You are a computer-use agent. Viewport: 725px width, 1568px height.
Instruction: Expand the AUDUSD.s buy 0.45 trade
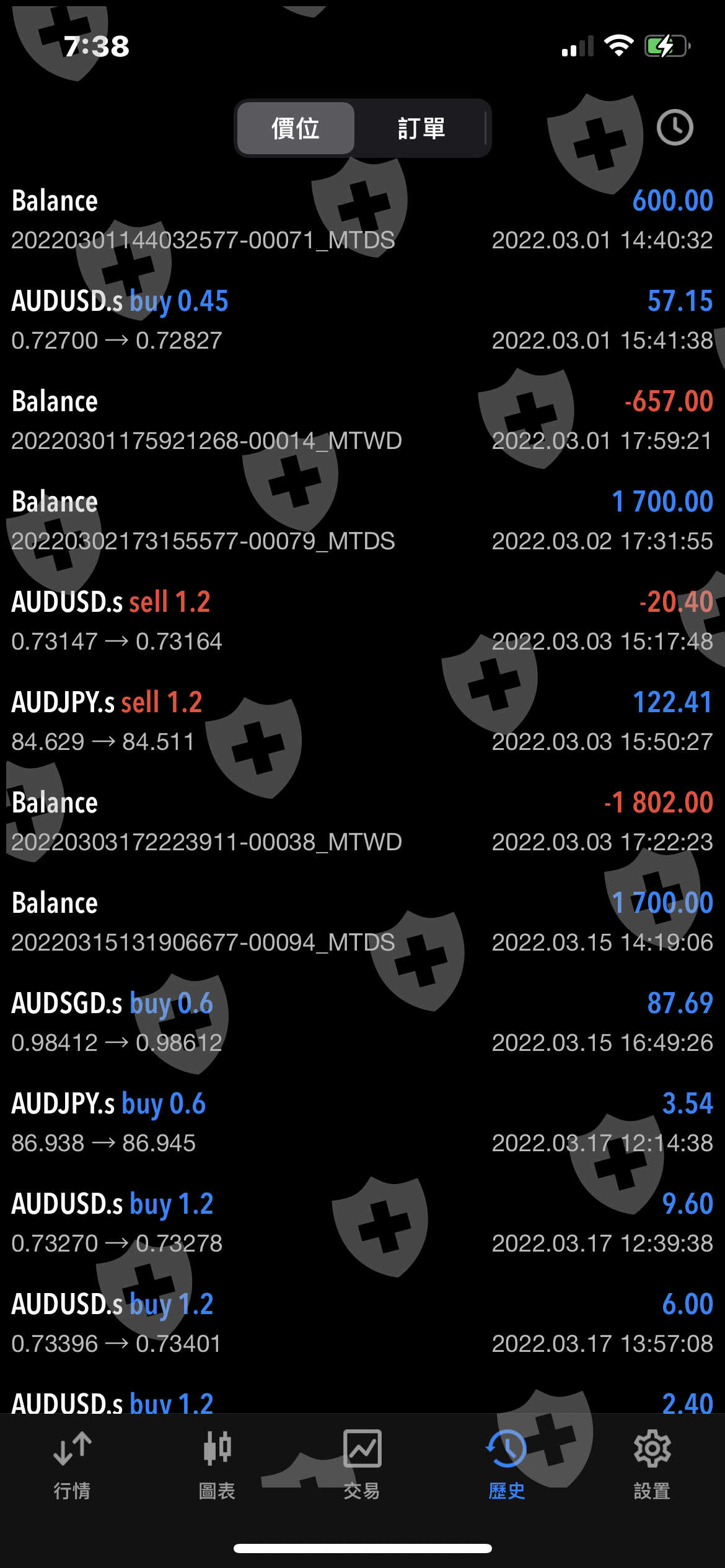tap(362, 320)
